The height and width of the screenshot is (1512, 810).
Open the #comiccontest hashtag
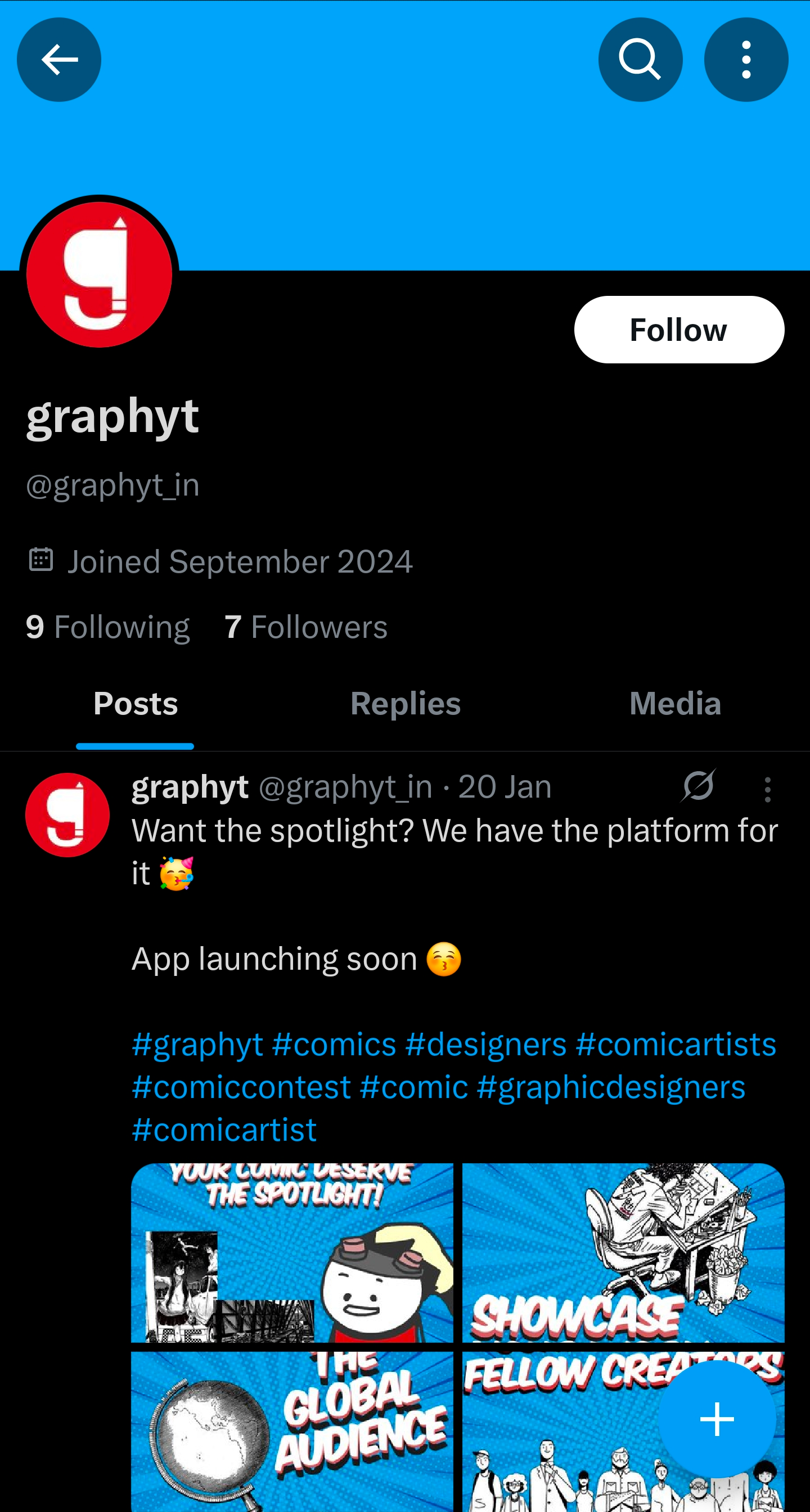point(240,1086)
